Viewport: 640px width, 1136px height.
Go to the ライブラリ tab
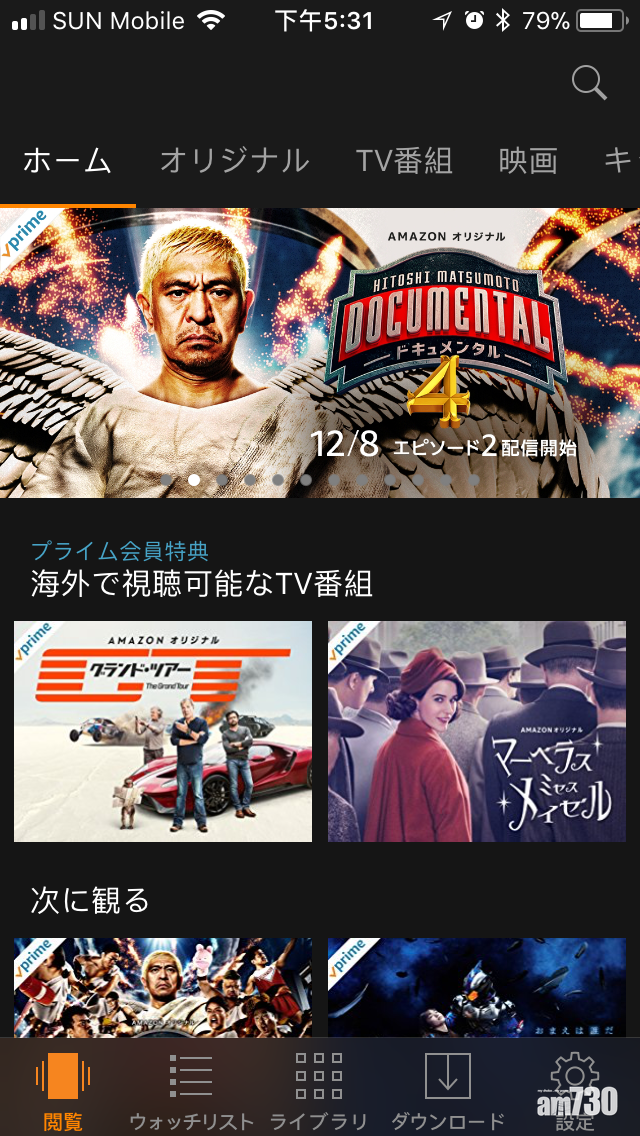click(319, 1088)
